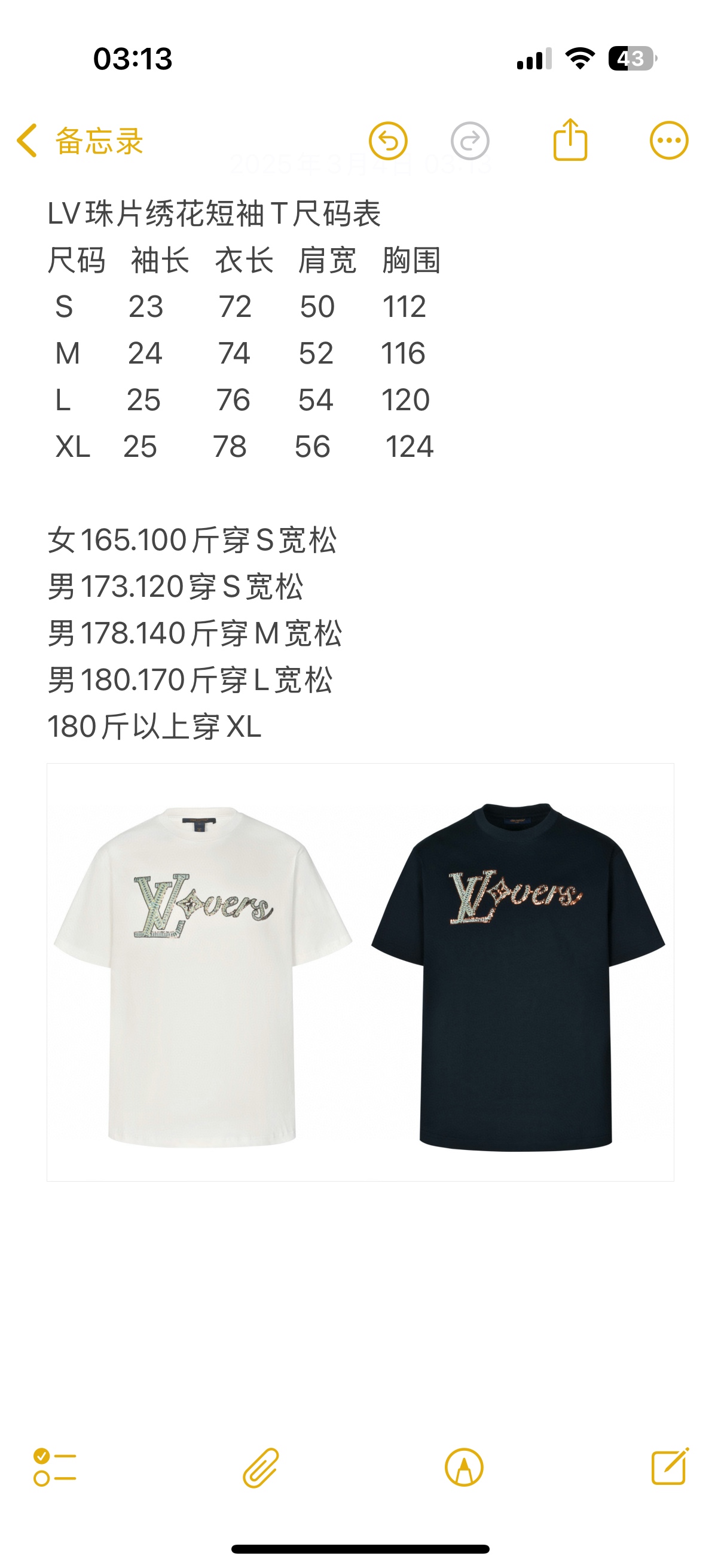
Task: Compose a new note
Action: click(x=669, y=1466)
